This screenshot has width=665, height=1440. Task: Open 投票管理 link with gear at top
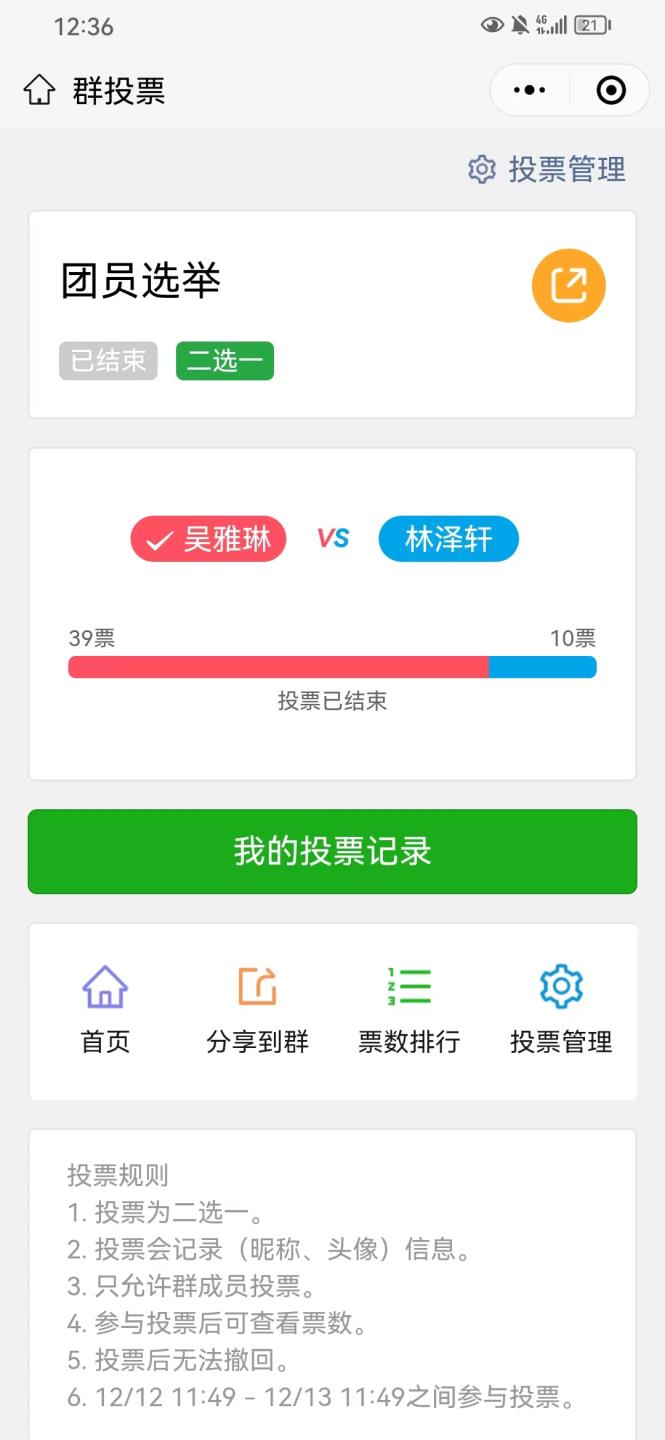click(x=547, y=169)
